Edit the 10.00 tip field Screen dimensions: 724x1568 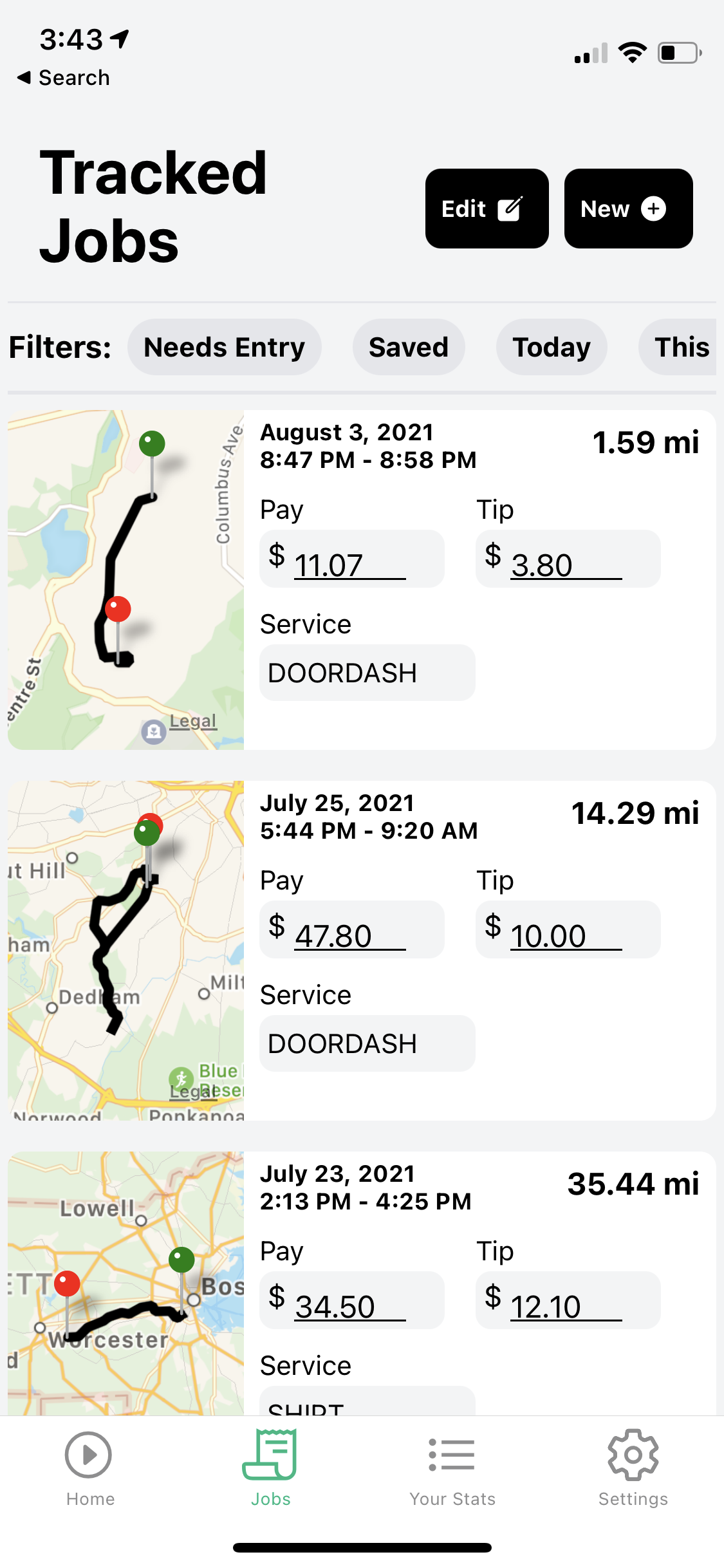click(568, 929)
